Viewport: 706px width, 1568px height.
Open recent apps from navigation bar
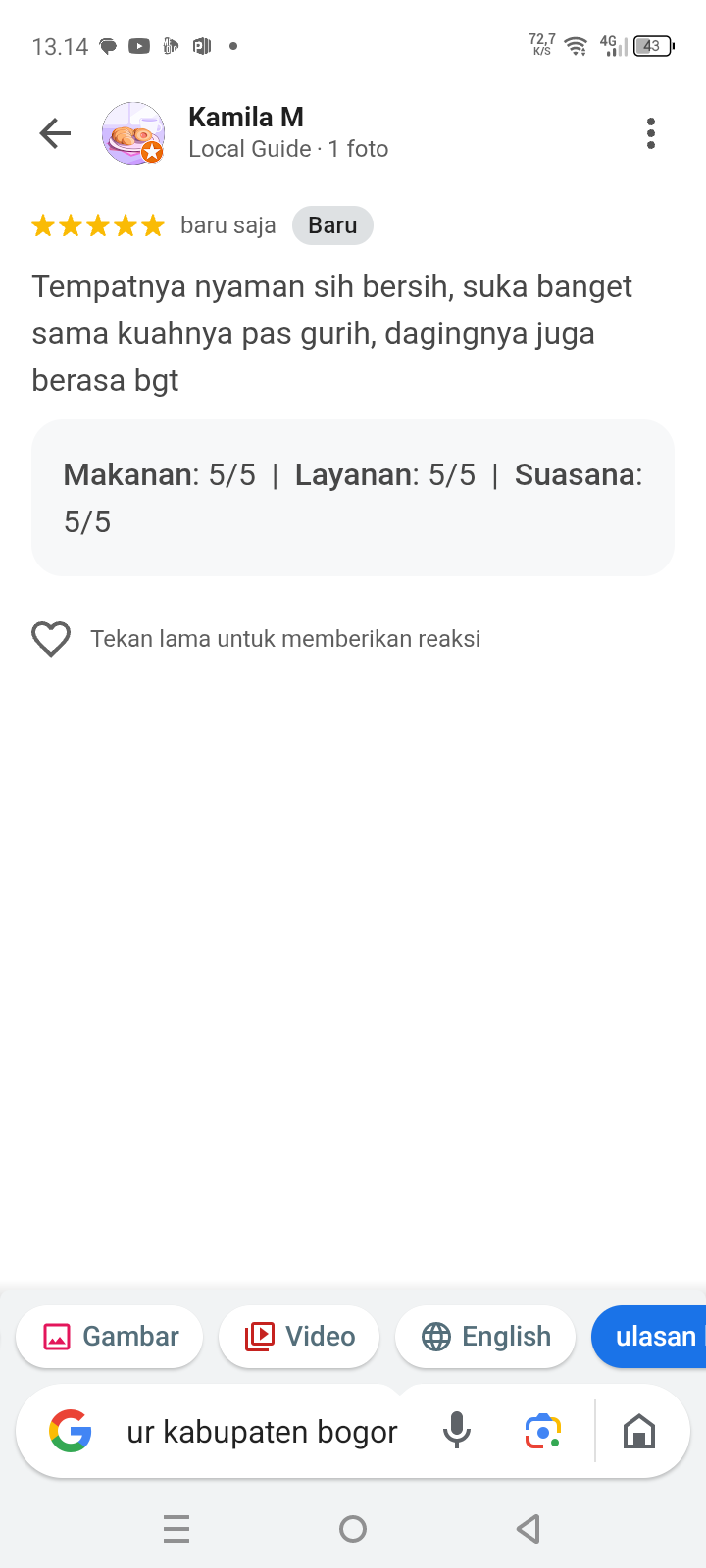point(176,1529)
